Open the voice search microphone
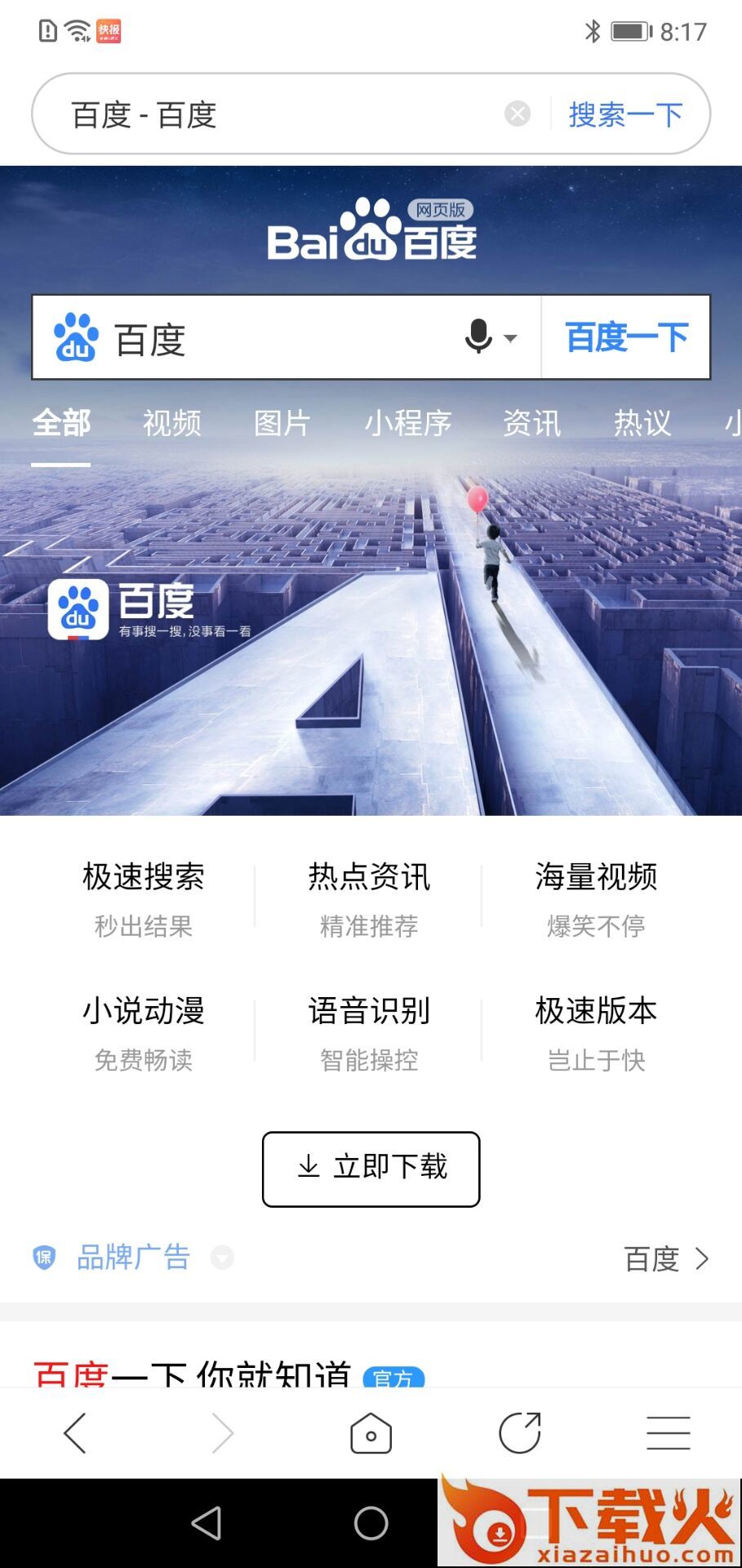This screenshot has height=1568, width=742. (x=479, y=336)
